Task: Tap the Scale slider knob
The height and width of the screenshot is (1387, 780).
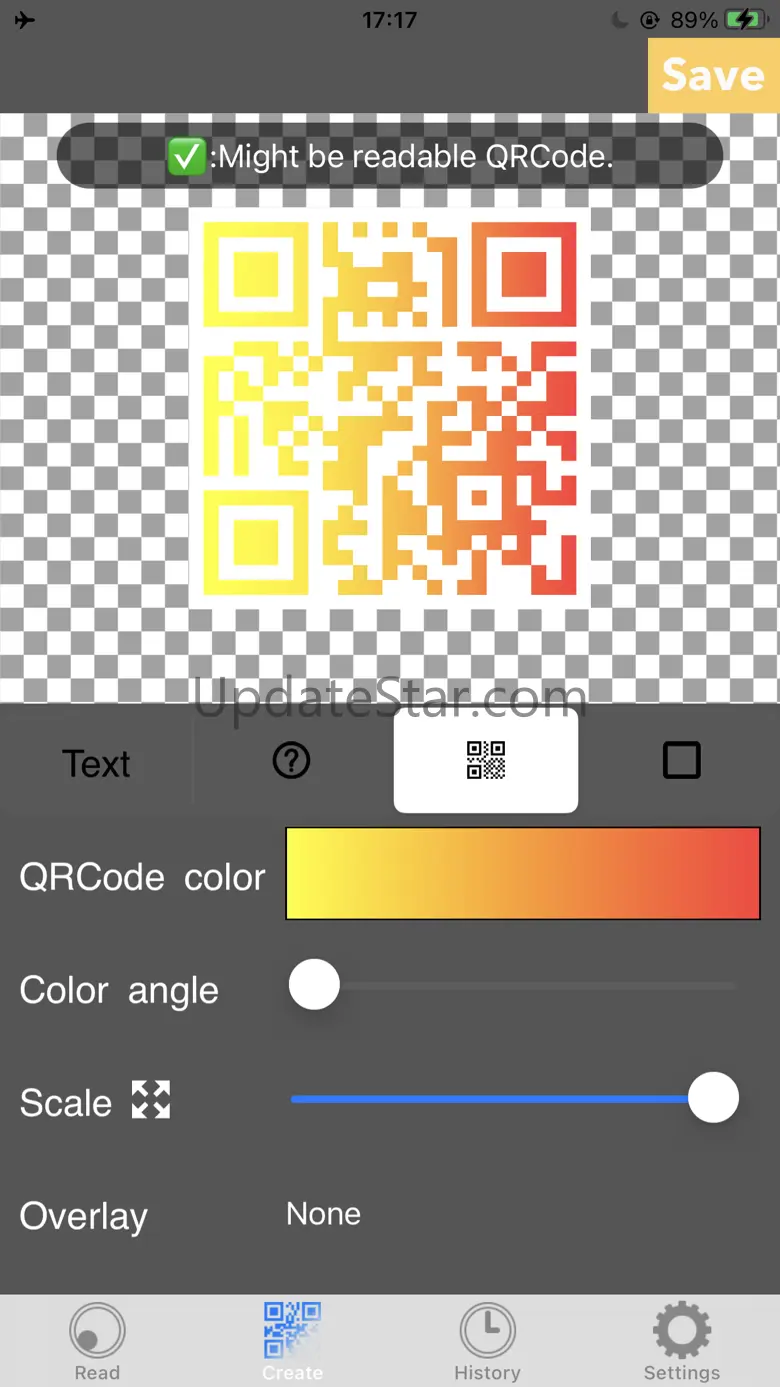Action: (x=713, y=1098)
